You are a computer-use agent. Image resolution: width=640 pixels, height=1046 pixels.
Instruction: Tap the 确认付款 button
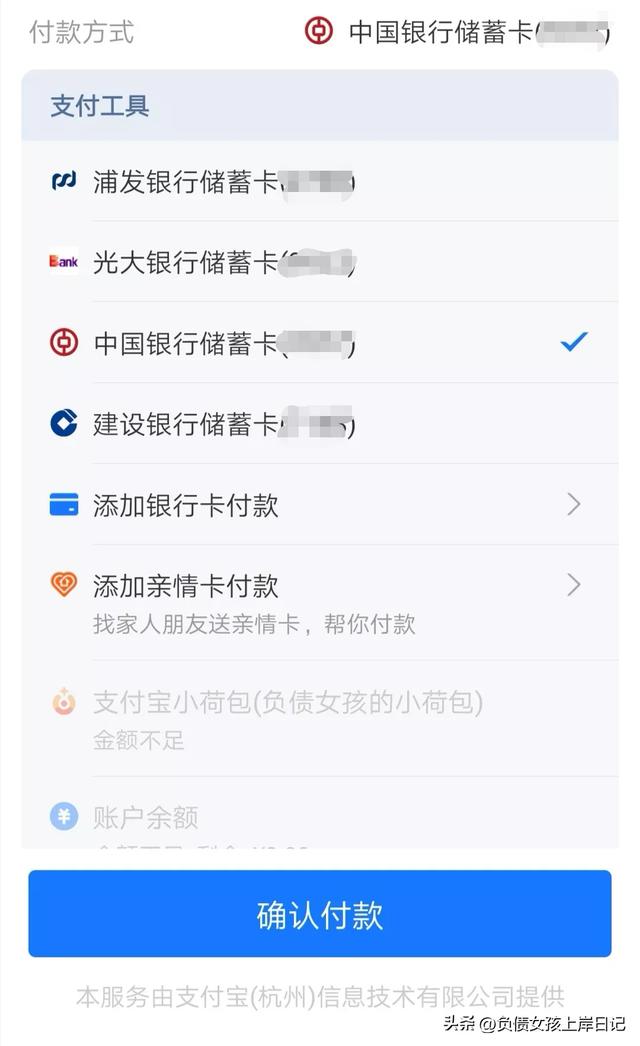(320, 913)
